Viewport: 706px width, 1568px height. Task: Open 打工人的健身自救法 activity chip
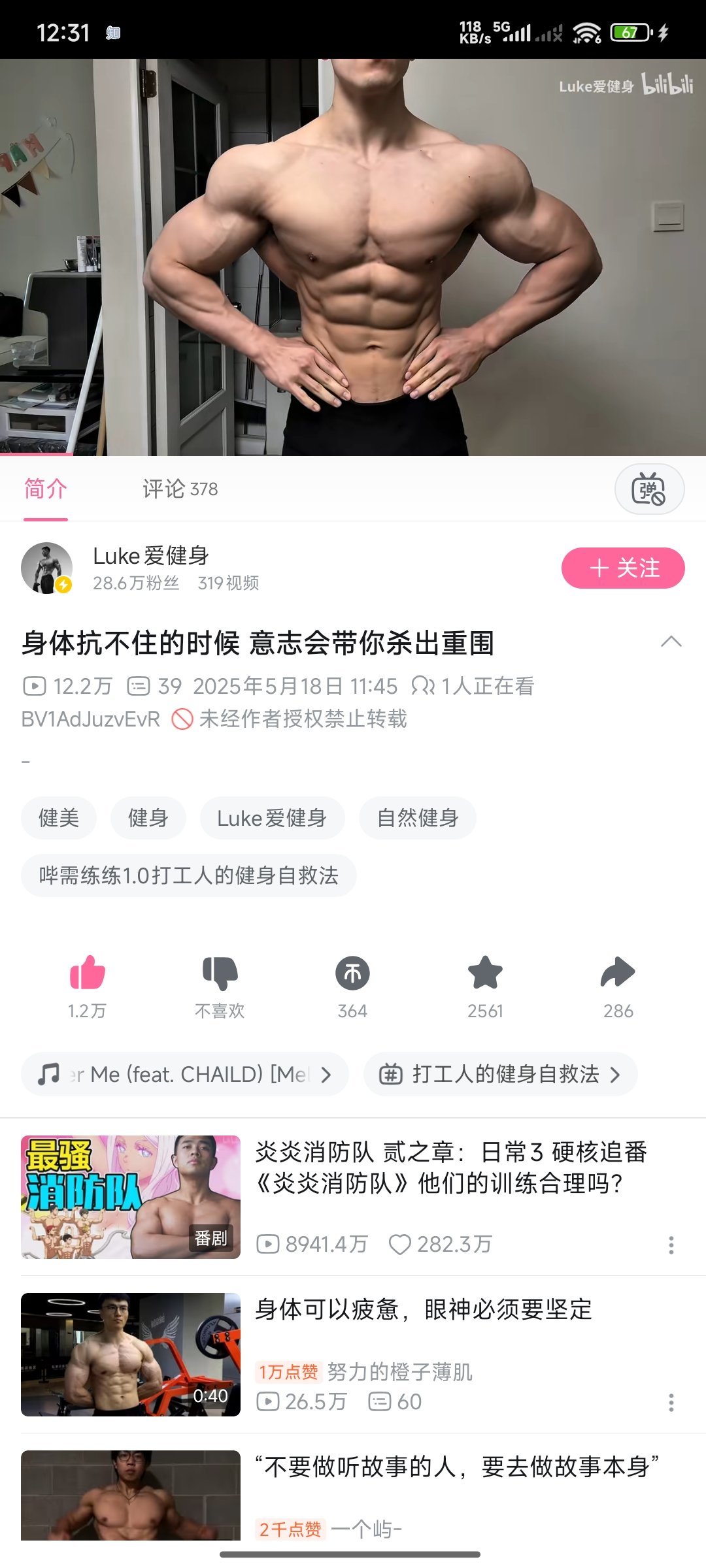click(500, 1074)
